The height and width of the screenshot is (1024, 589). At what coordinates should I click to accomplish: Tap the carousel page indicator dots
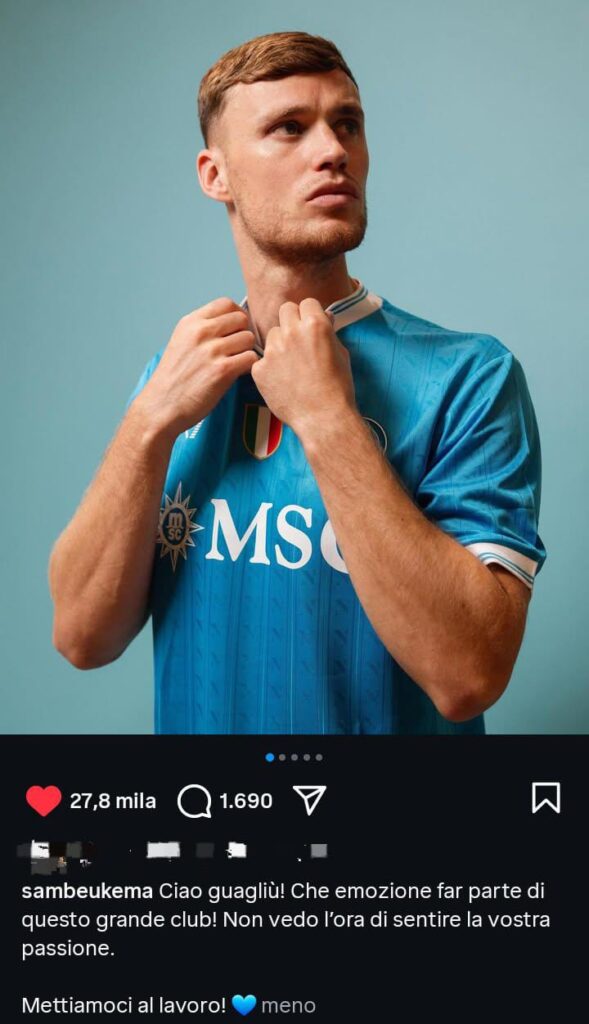[294, 758]
